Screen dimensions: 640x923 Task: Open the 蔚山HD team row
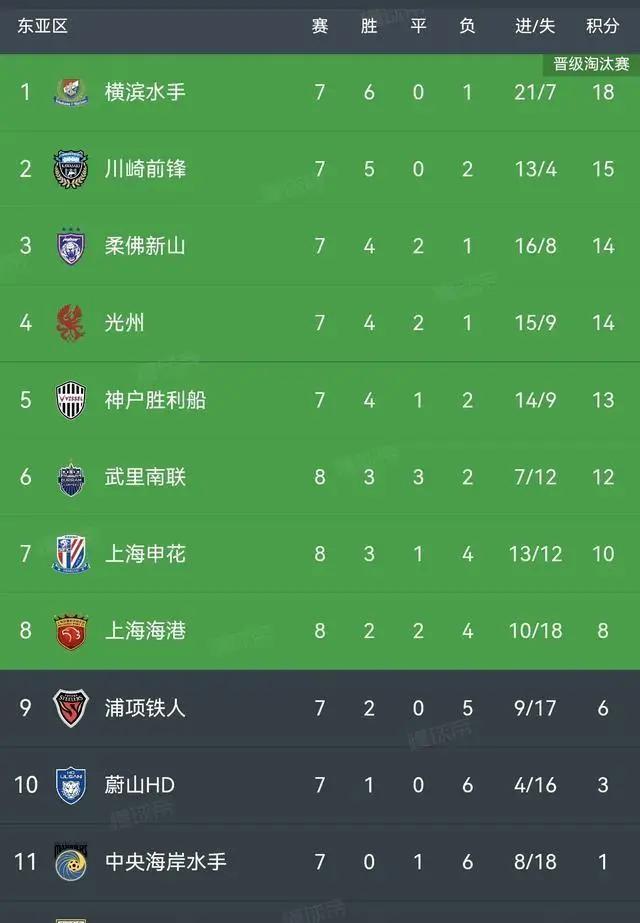coord(140,784)
